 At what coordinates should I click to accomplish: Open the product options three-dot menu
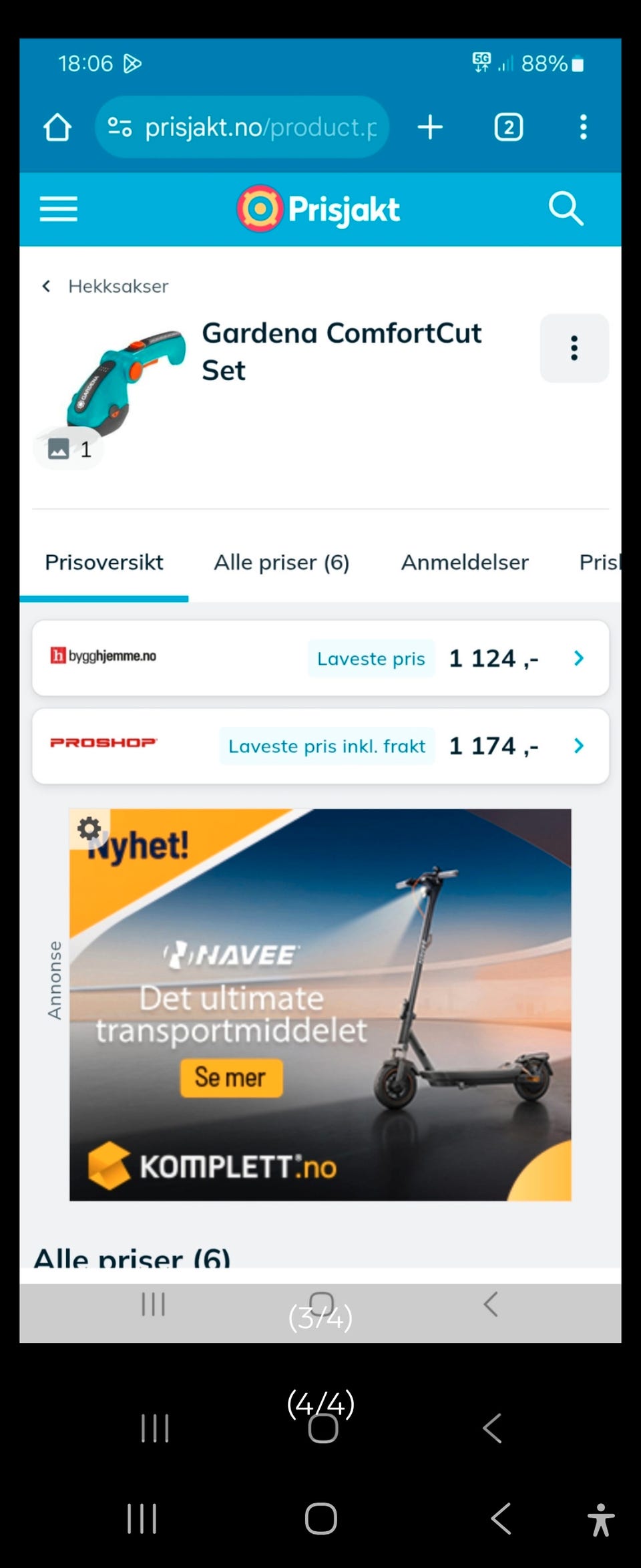[x=574, y=348]
